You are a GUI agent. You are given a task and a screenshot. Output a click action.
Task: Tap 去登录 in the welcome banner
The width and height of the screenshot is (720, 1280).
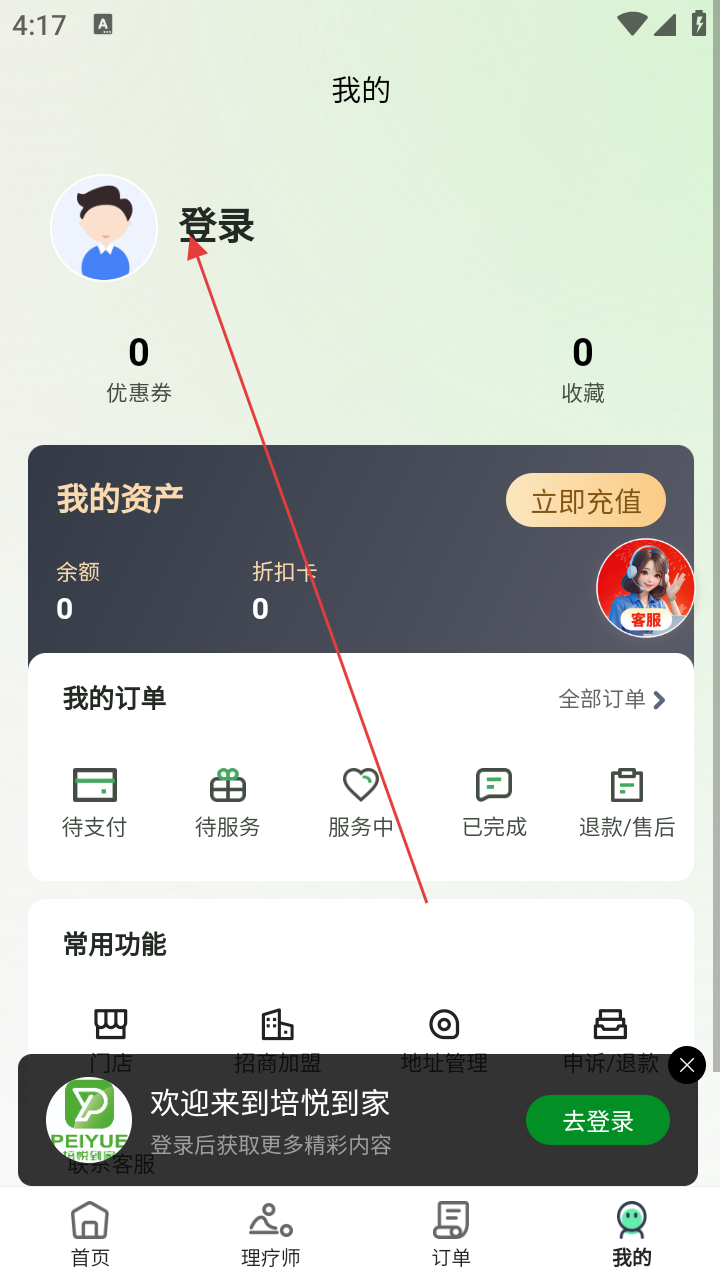point(598,1121)
